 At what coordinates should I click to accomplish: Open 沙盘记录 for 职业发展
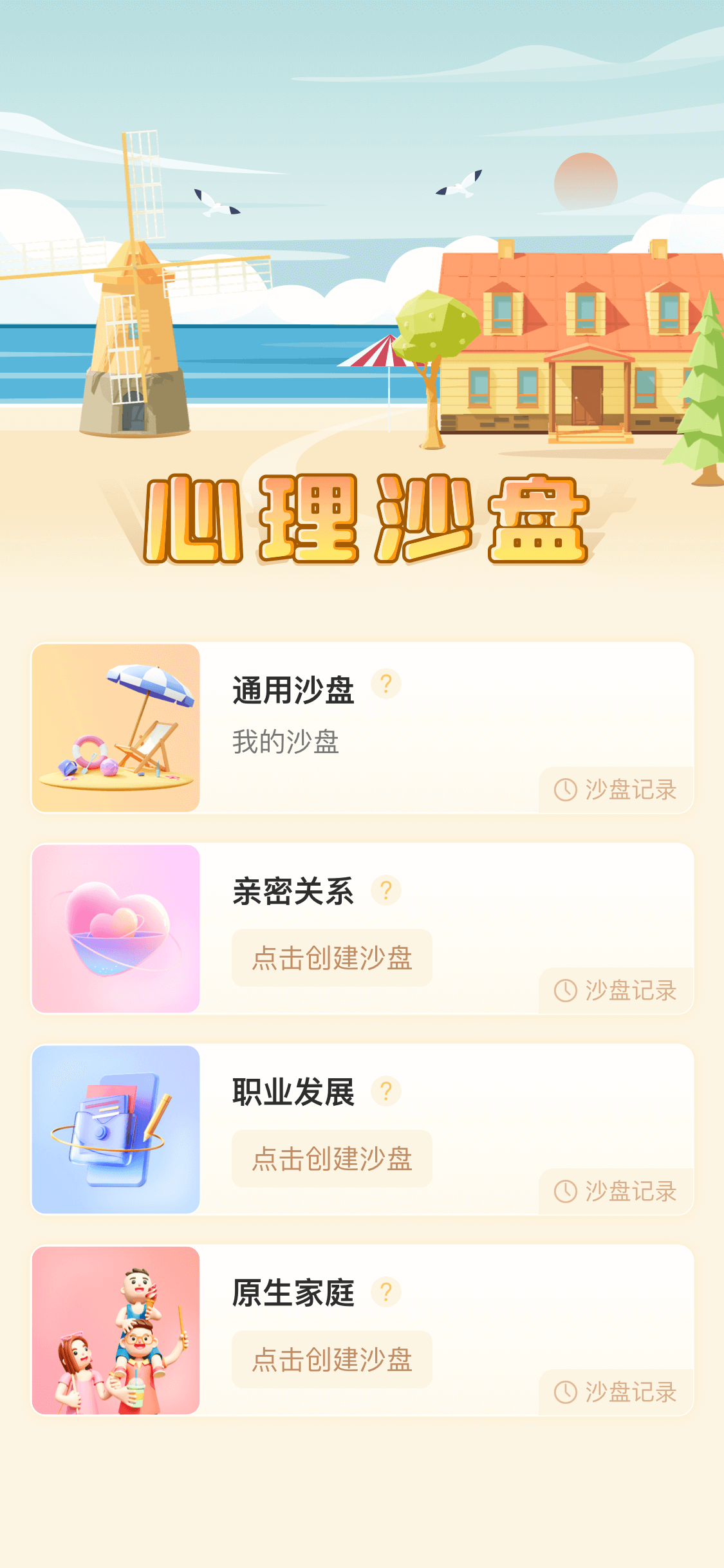pos(617,1191)
